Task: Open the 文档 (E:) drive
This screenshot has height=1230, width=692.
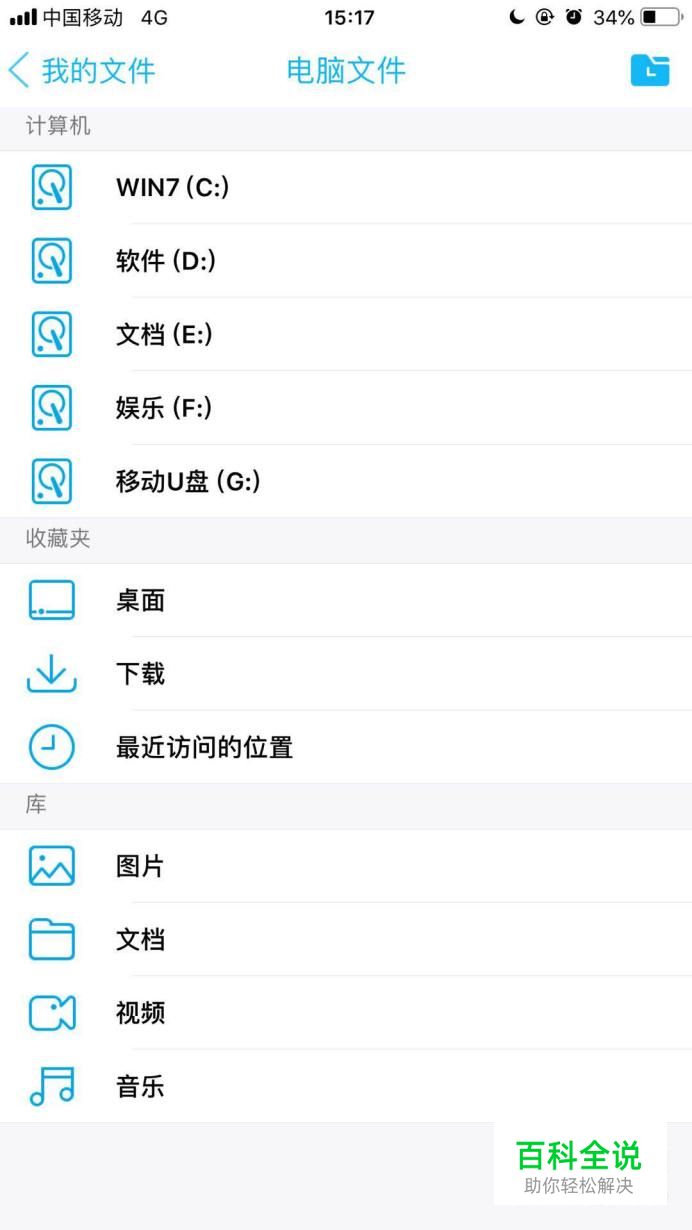Action: [165, 335]
